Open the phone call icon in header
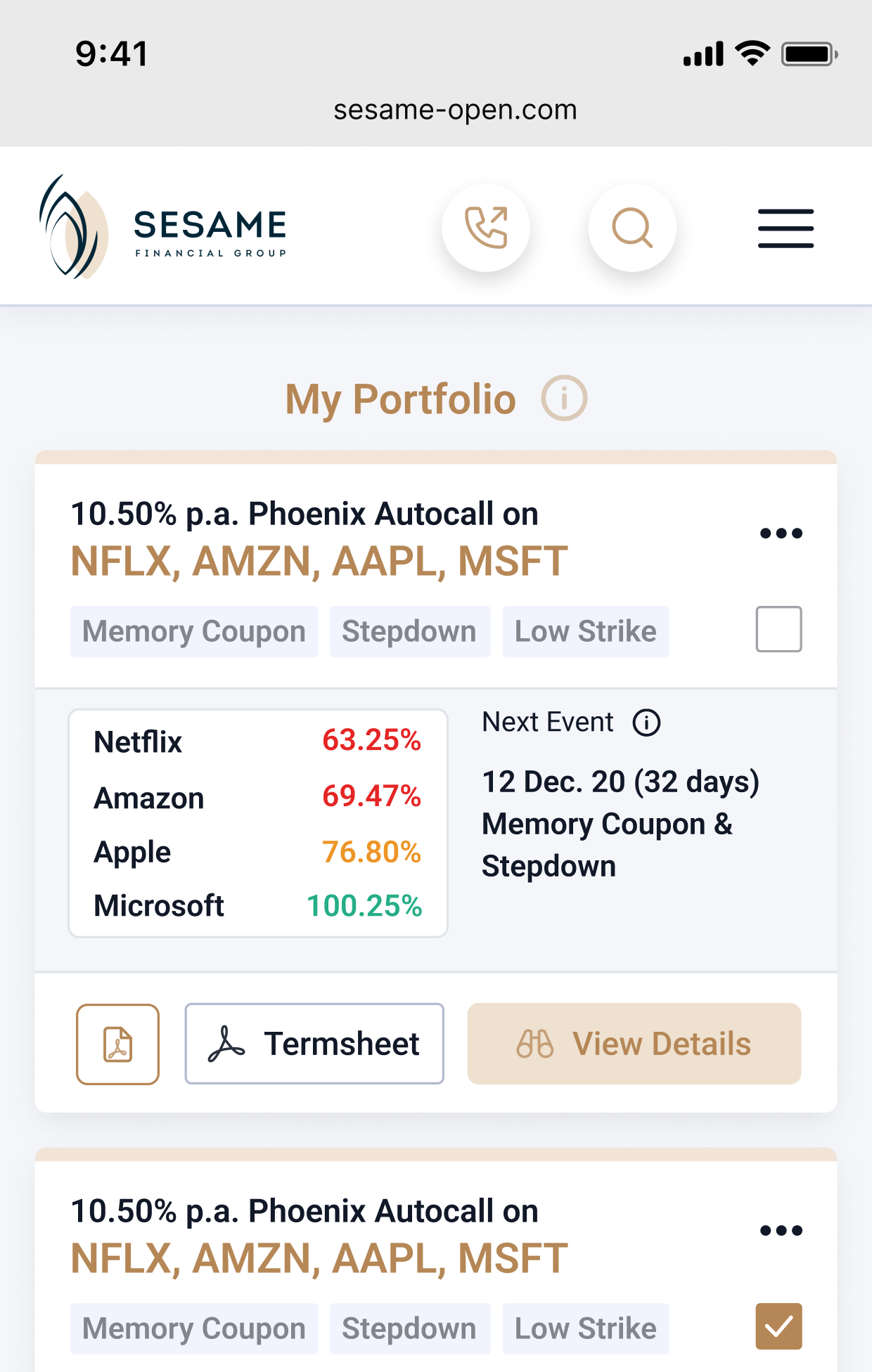The height and width of the screenshot is (1372, 872). point(487,227)
